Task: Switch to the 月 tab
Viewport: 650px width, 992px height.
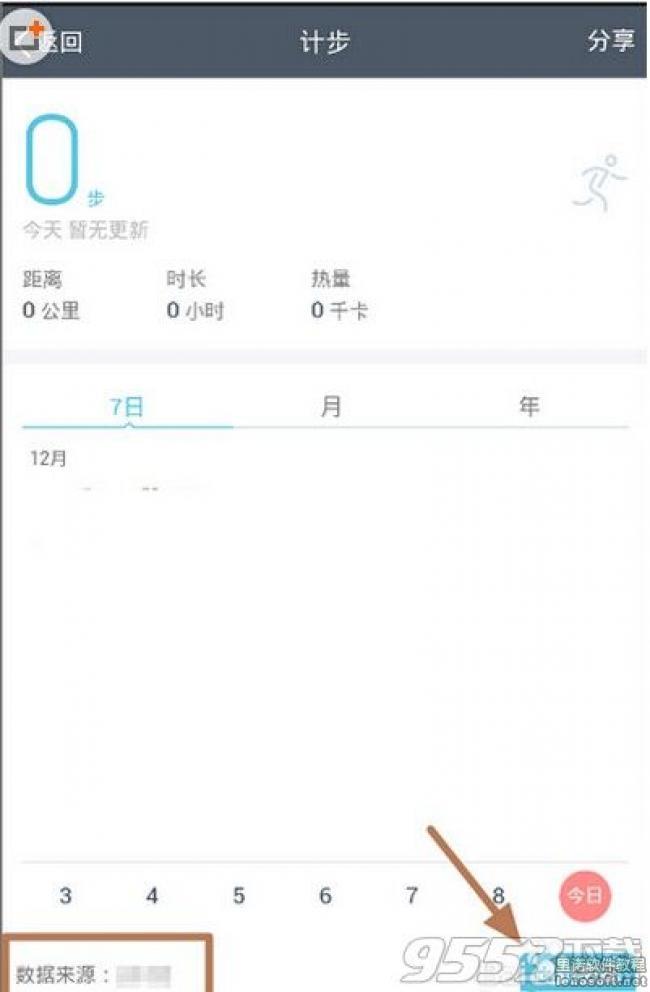Action: point(331,406)
